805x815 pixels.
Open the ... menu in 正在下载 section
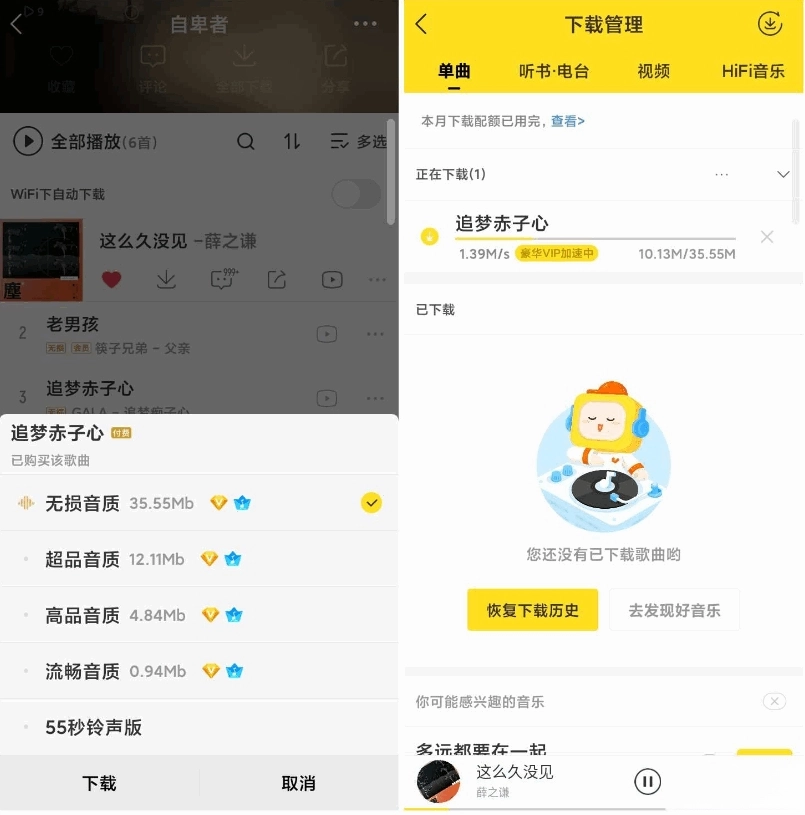[722, 173]
